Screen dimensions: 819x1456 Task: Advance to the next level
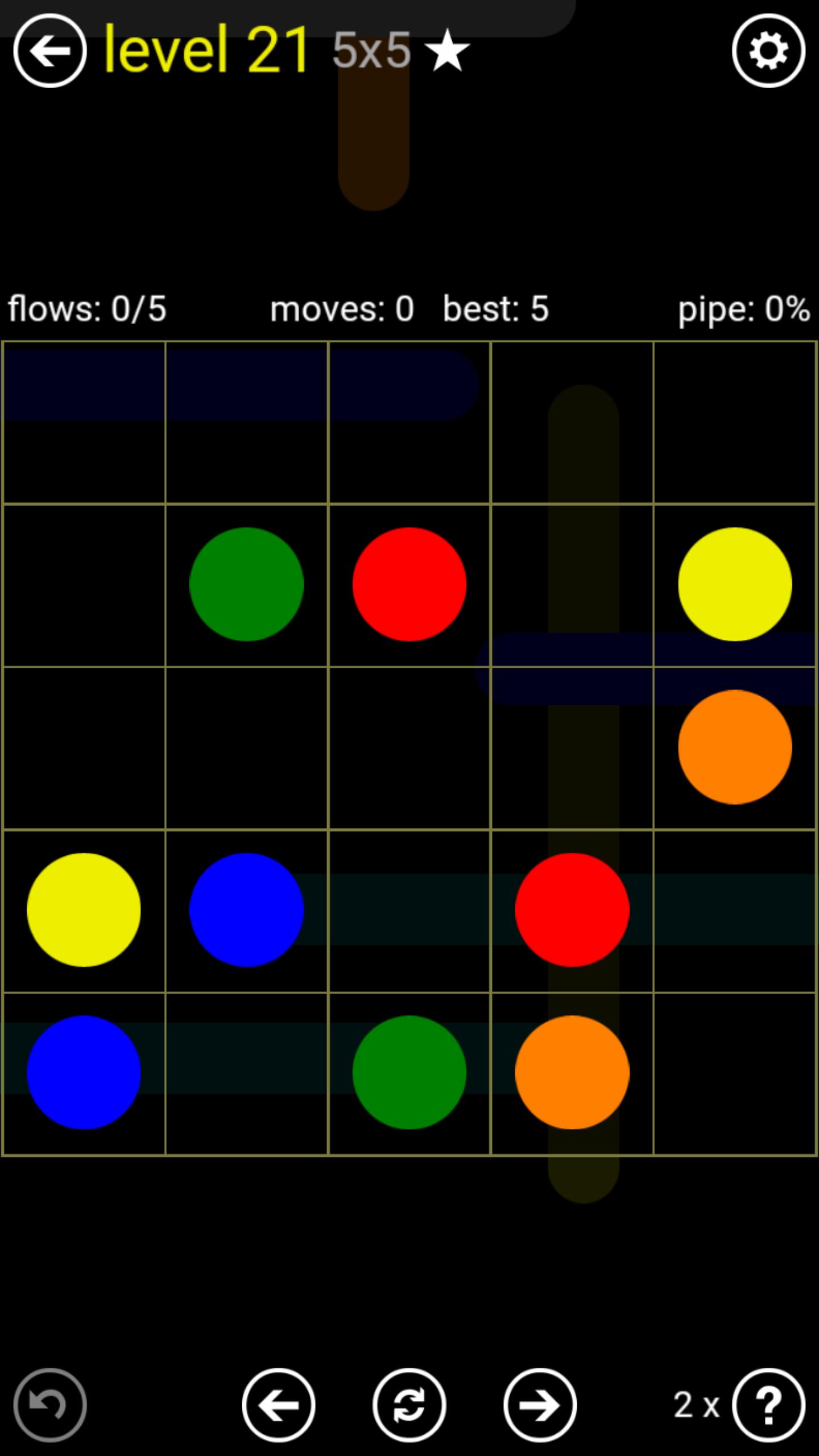pos(540,1405)
